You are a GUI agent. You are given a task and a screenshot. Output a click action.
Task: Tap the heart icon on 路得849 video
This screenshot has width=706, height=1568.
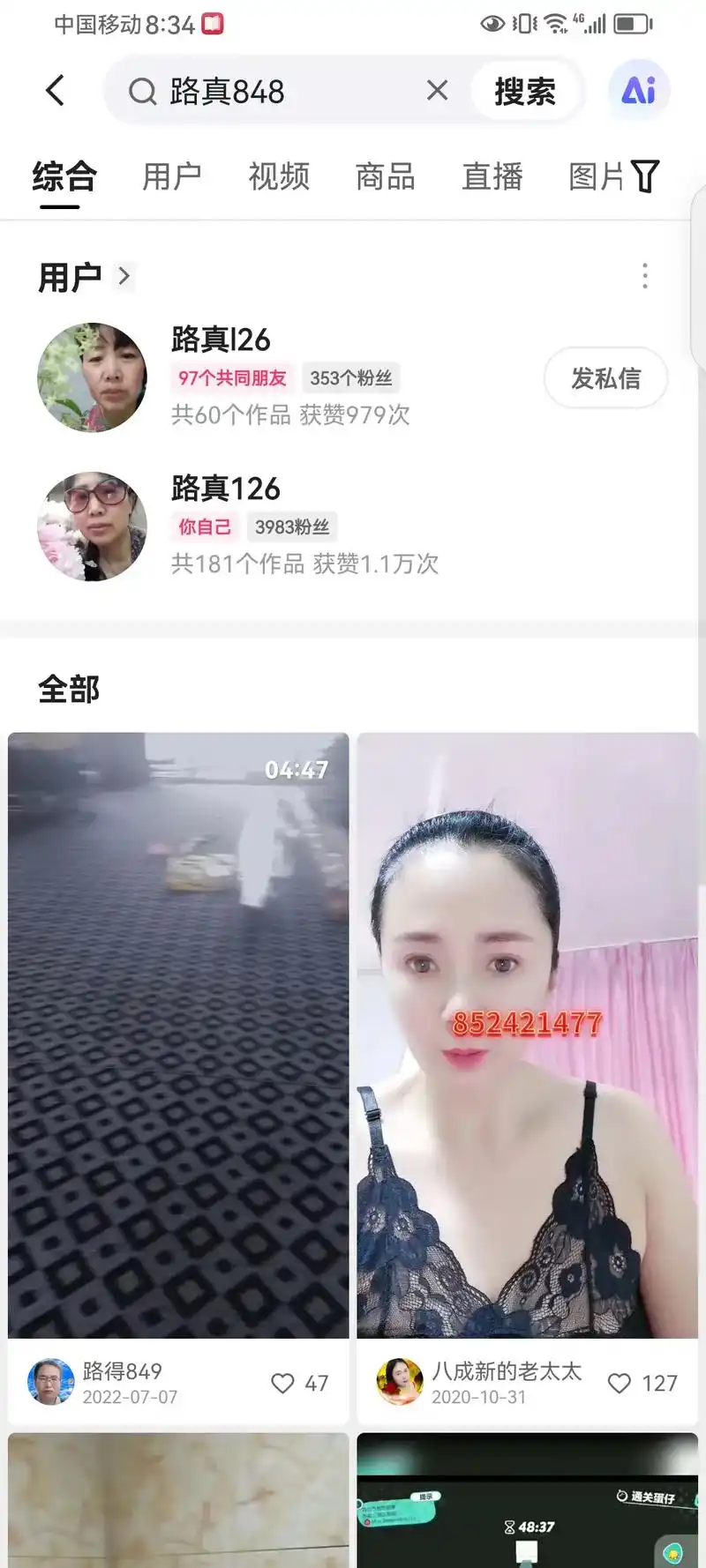point(282,1383)
